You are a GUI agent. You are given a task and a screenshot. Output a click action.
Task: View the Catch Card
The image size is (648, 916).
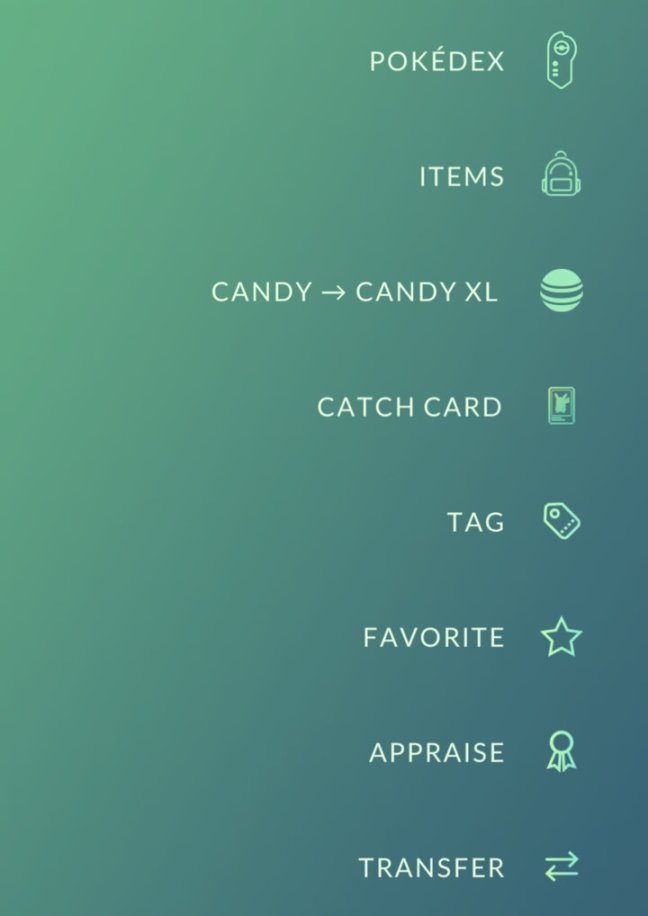pos(560,406)
